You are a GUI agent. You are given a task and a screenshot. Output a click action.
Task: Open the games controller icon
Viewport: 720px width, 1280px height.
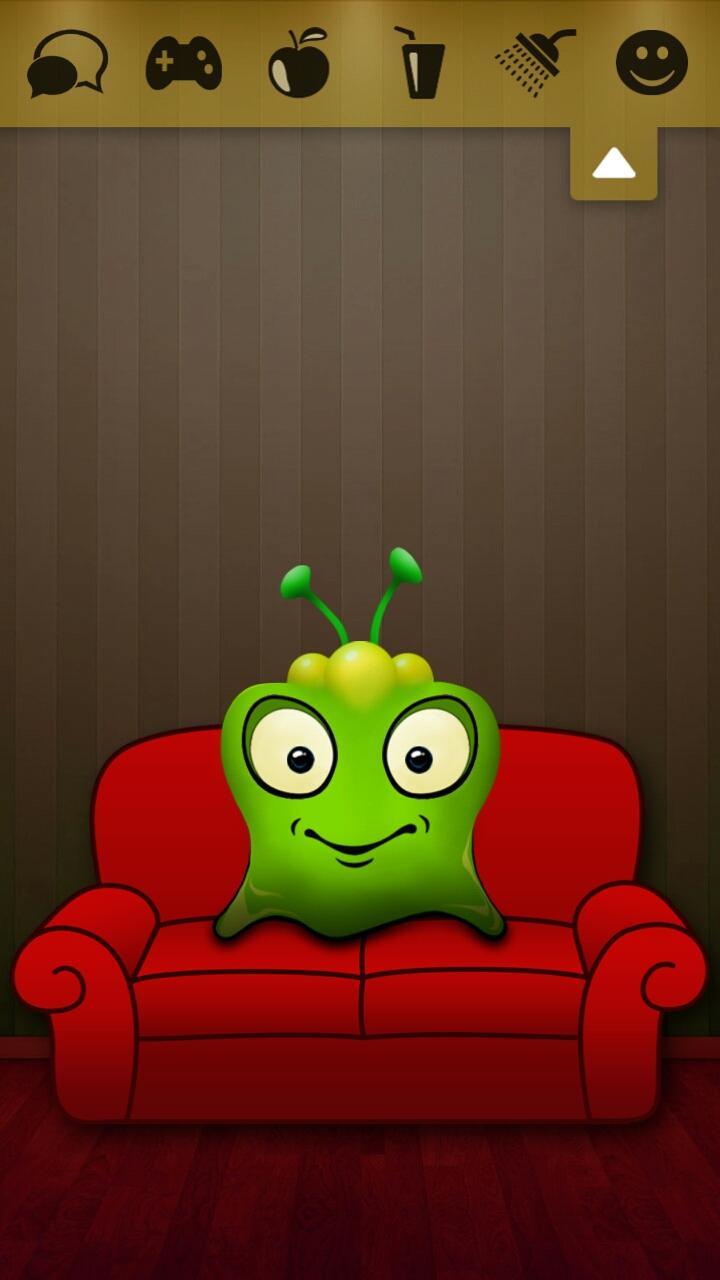184,63
